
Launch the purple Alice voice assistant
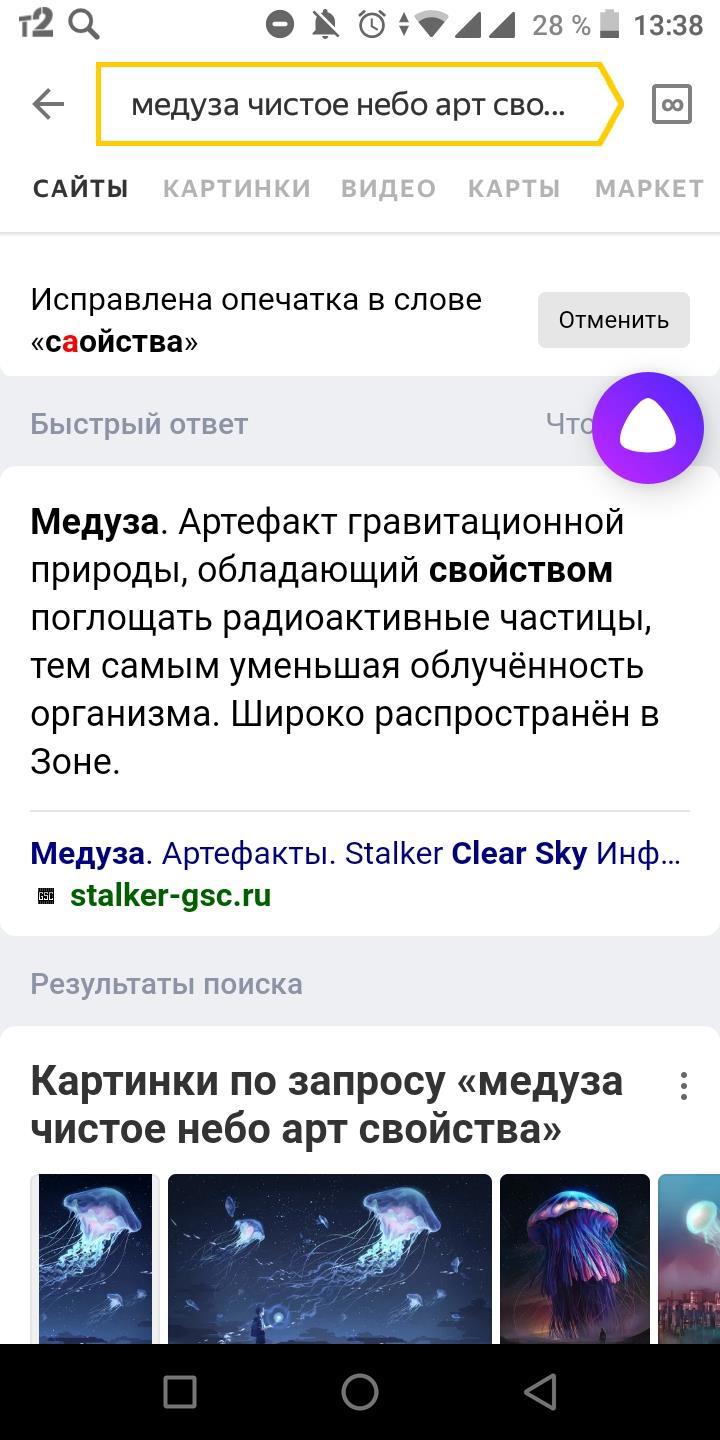click(x=648, y=428)
